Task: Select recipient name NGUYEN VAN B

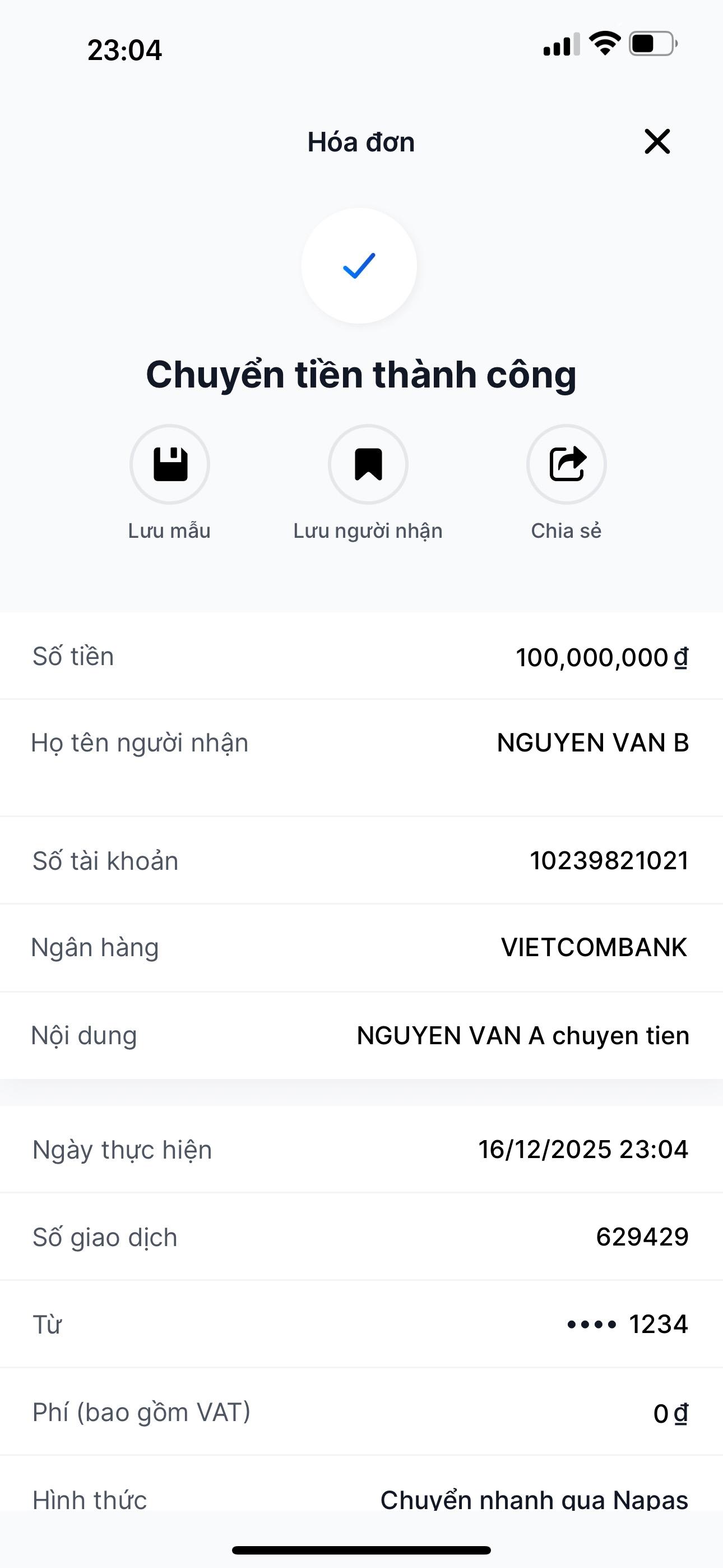Action: [x=592, y=743]
